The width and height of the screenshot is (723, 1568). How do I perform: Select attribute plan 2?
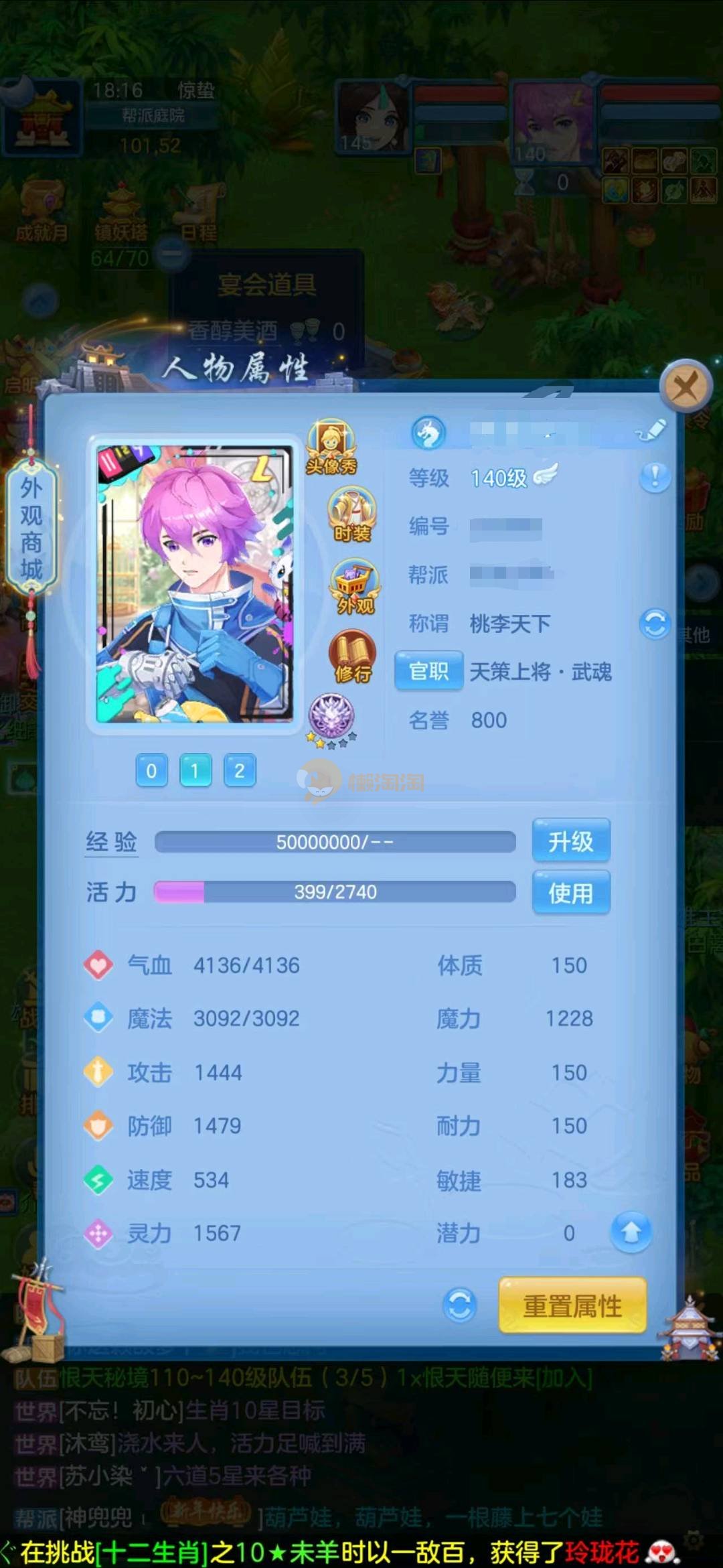240,771
